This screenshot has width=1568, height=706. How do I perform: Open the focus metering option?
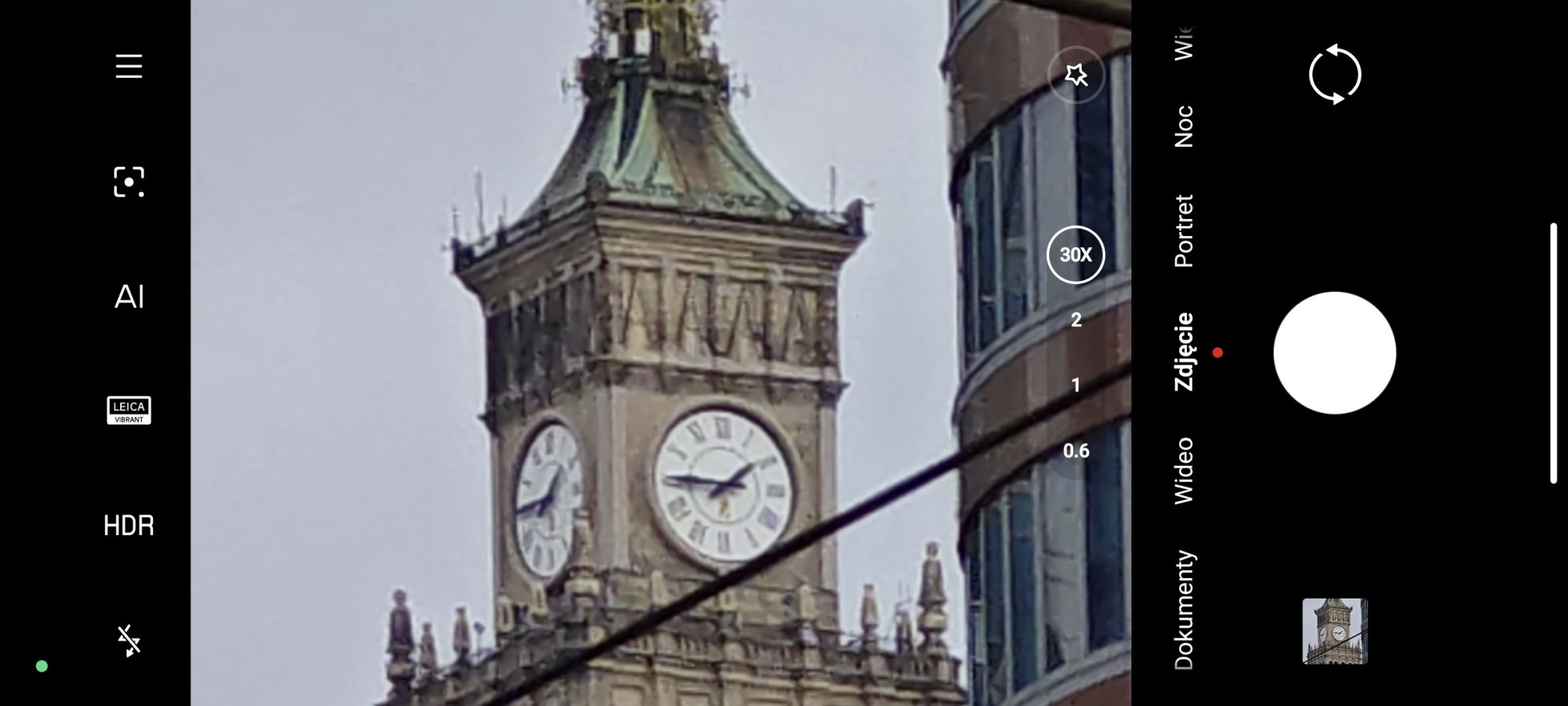pyautogui.click(x=129, y=182)
